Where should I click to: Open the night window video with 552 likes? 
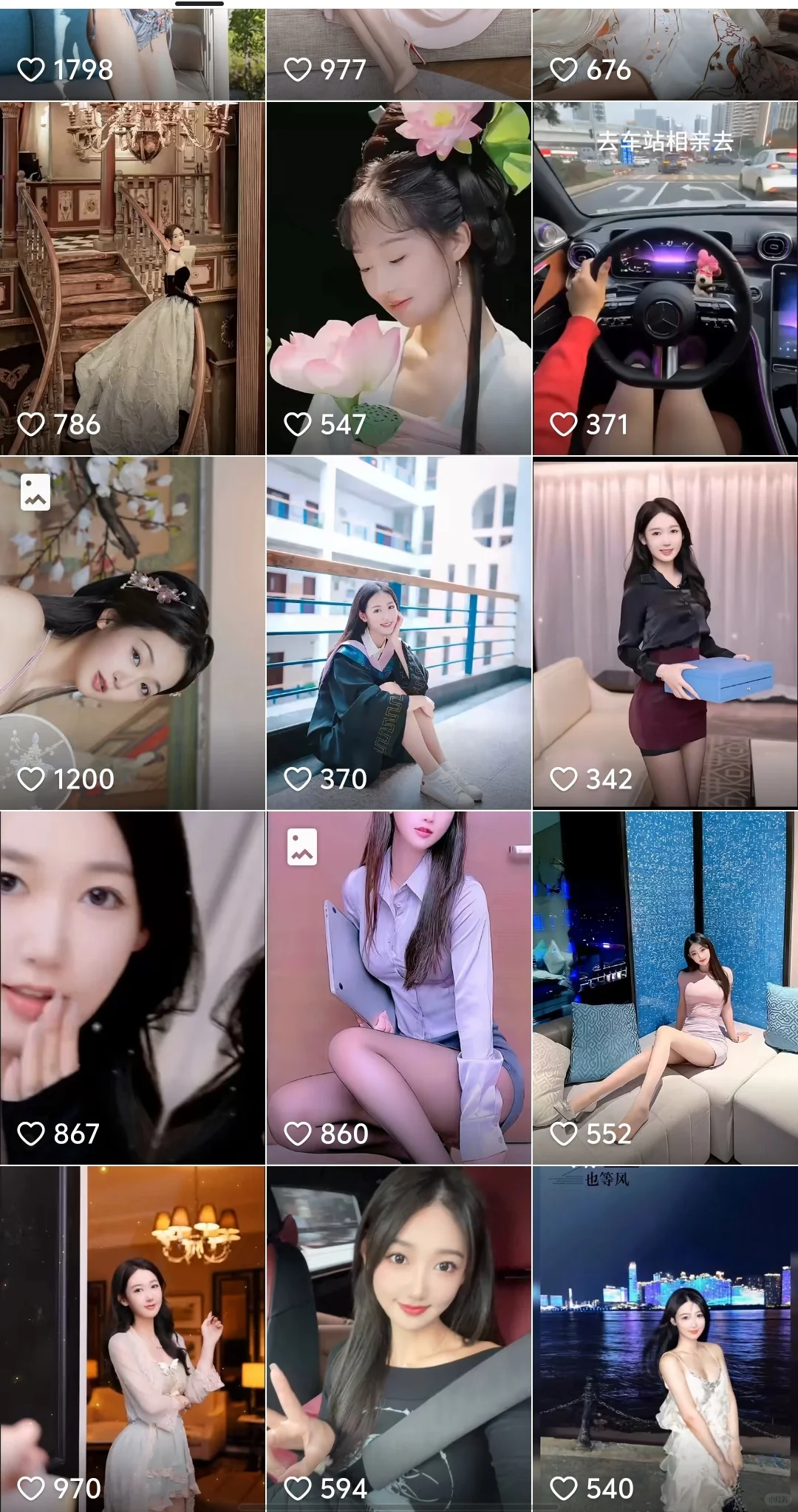click(x=665, y=987)
